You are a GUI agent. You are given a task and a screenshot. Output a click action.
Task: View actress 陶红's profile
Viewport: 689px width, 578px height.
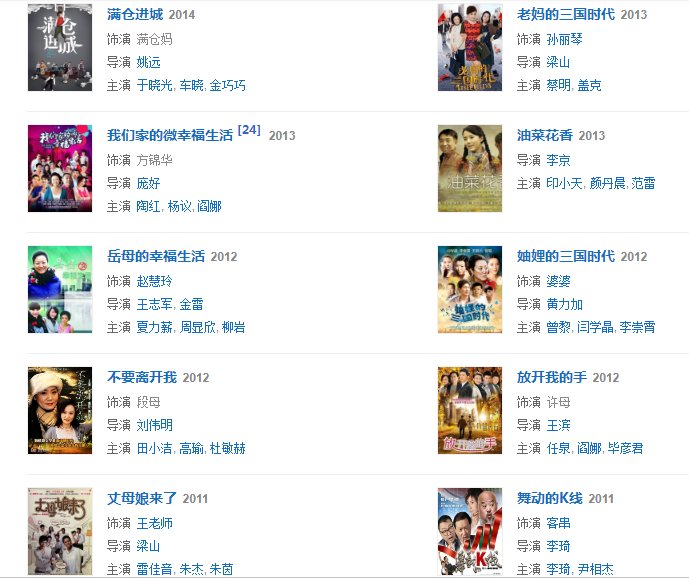coord(148,207)
